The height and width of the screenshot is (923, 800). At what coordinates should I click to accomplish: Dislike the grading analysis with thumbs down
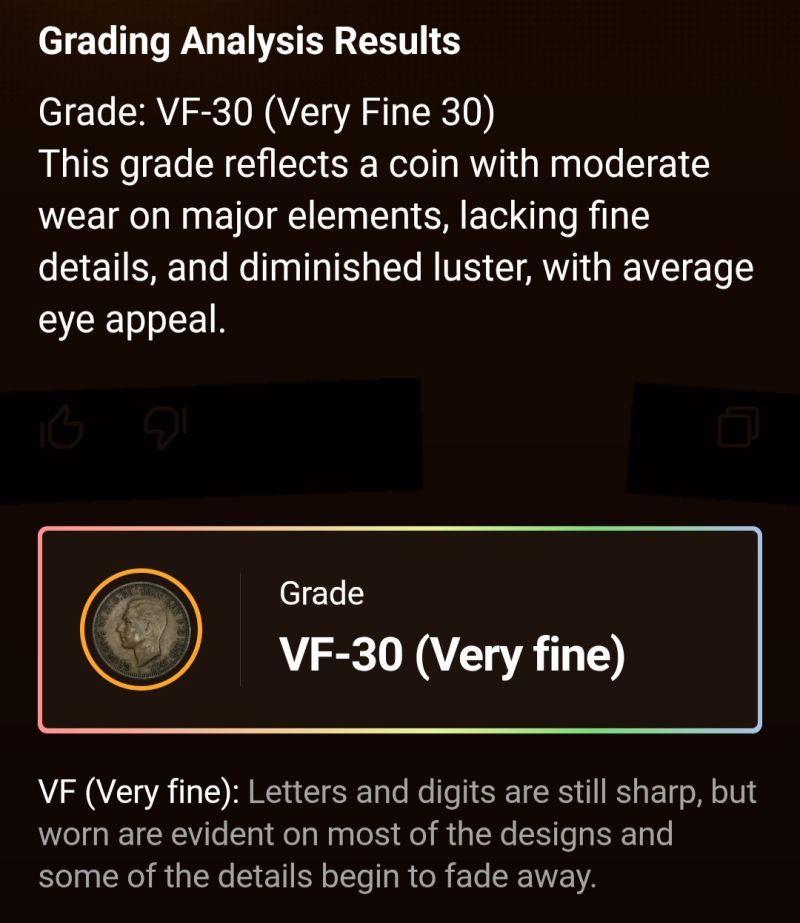[165, 428]
